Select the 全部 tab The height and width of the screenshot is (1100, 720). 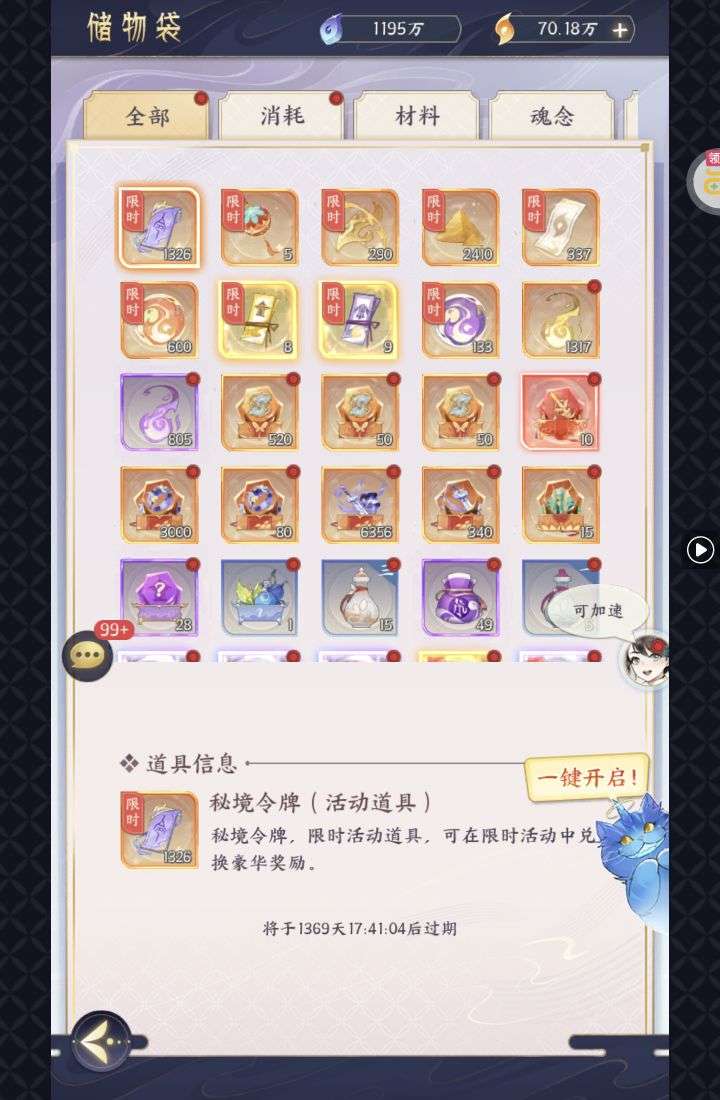[146, 117]
